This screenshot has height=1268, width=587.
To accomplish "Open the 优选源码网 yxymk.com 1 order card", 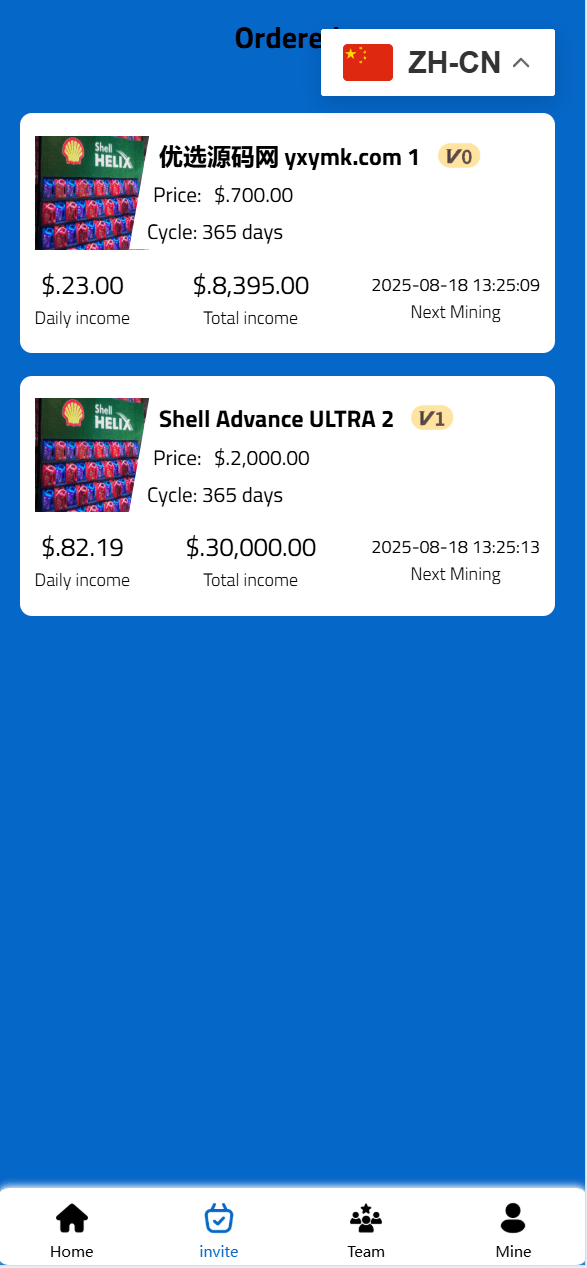I will coord(287,233).
